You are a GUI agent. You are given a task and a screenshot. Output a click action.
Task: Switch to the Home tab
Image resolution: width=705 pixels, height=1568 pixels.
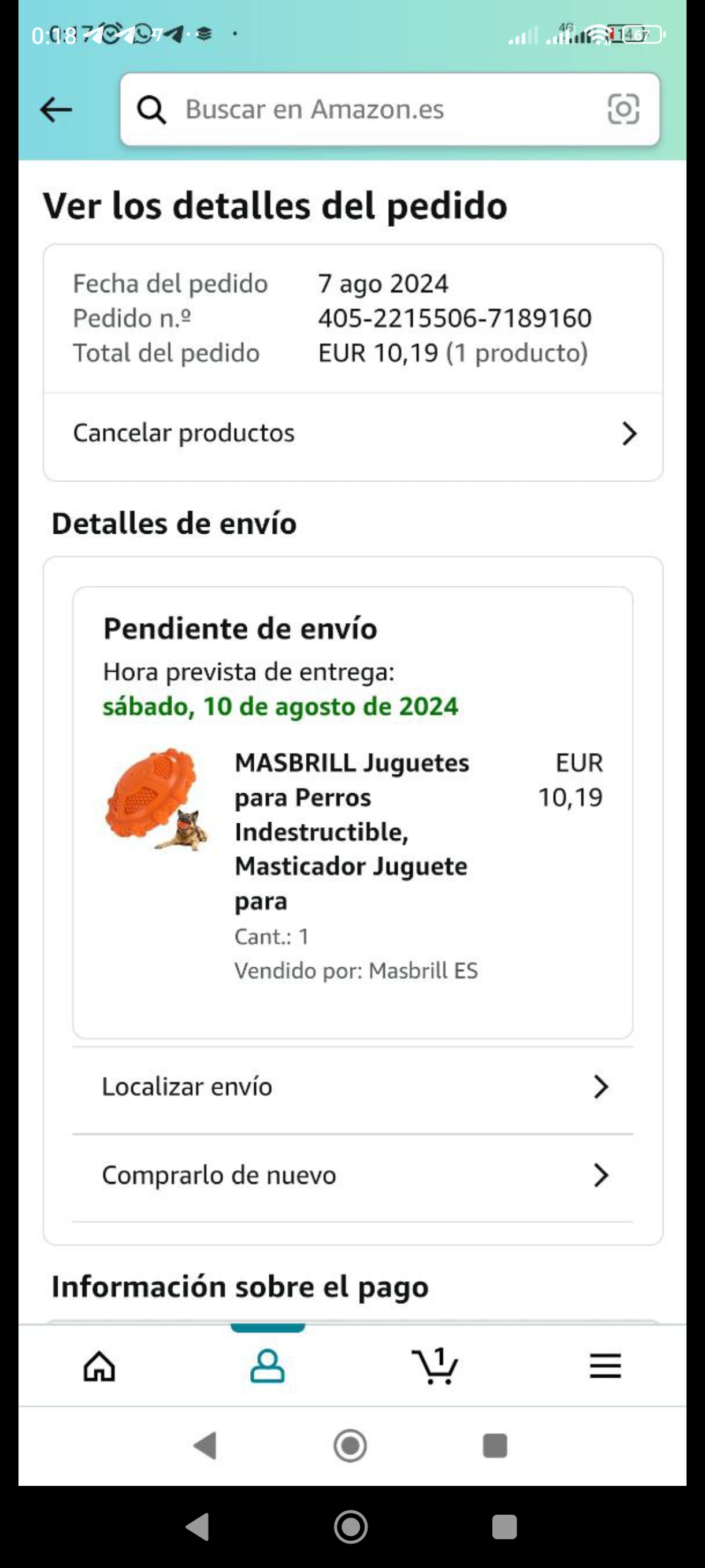tap(99, 1367)
